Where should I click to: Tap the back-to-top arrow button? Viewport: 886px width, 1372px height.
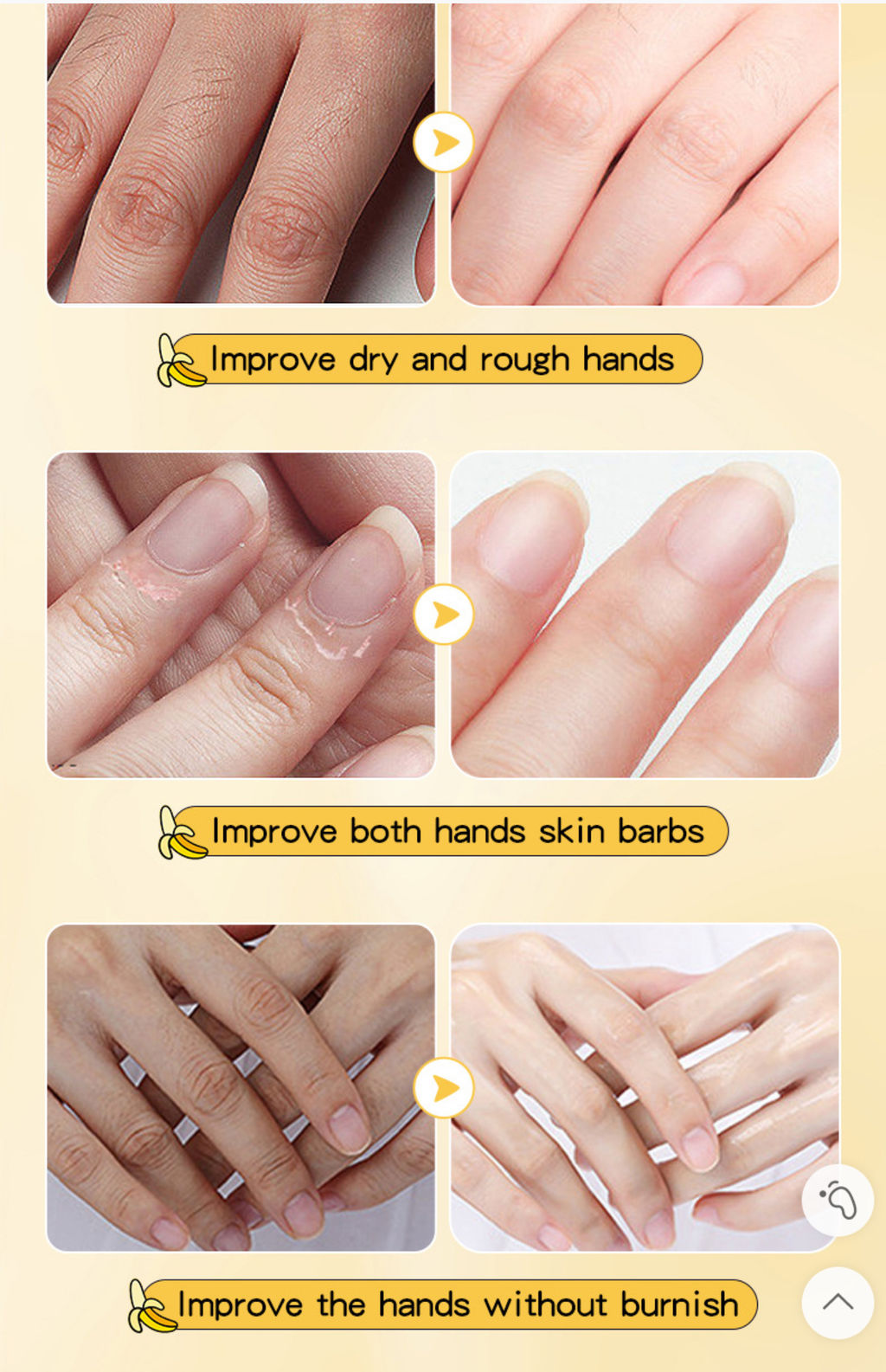[x=837, y=1303]
